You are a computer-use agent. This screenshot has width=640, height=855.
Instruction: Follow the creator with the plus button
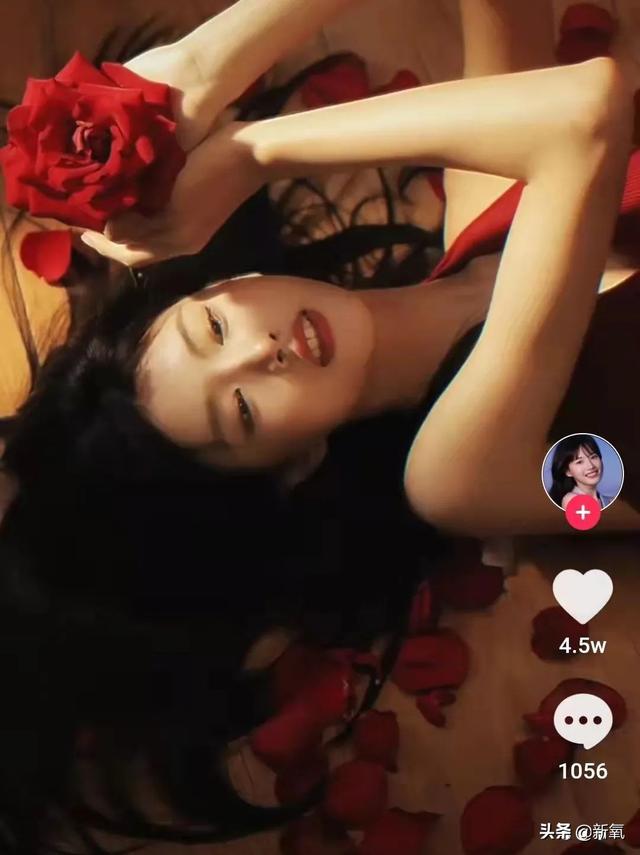(582, 513)
